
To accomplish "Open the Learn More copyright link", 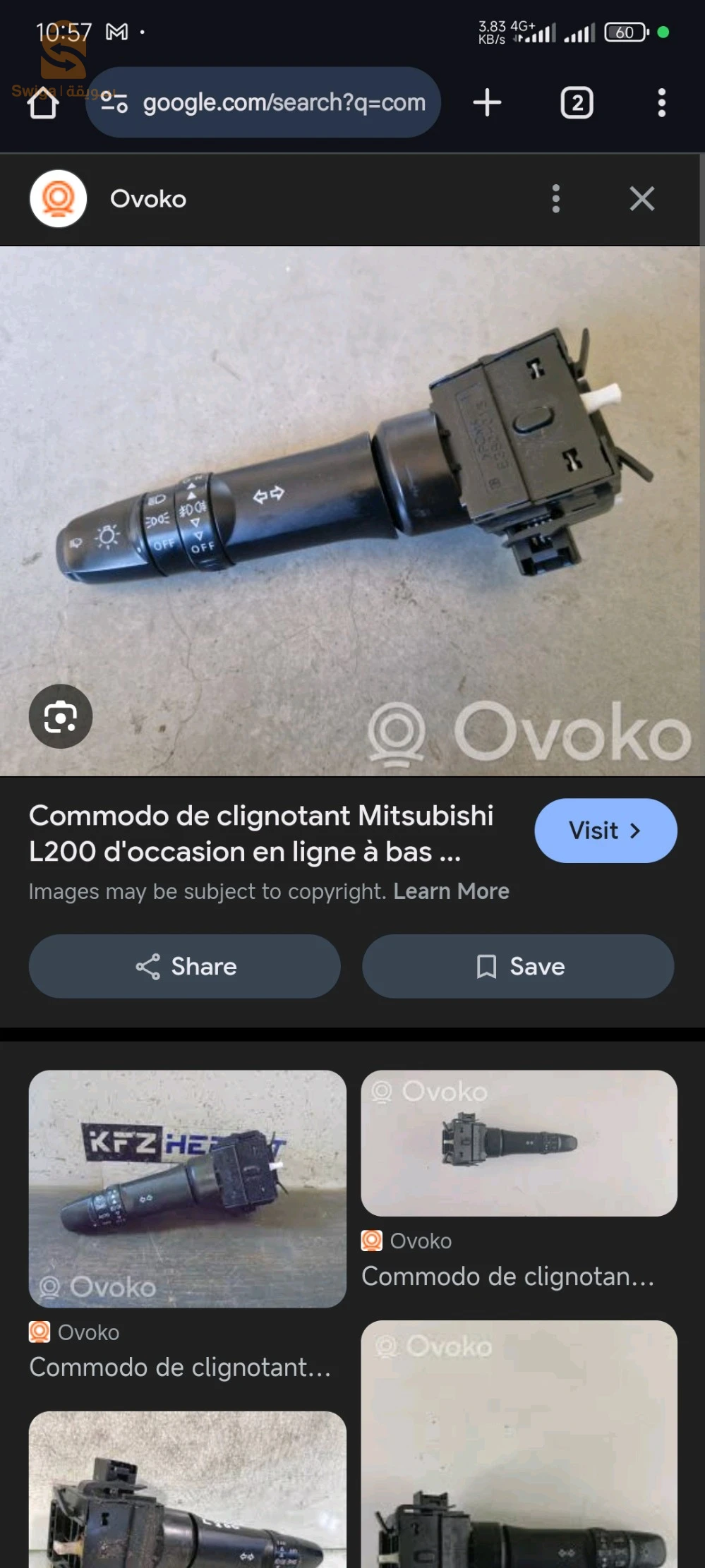I will [451, 891].
